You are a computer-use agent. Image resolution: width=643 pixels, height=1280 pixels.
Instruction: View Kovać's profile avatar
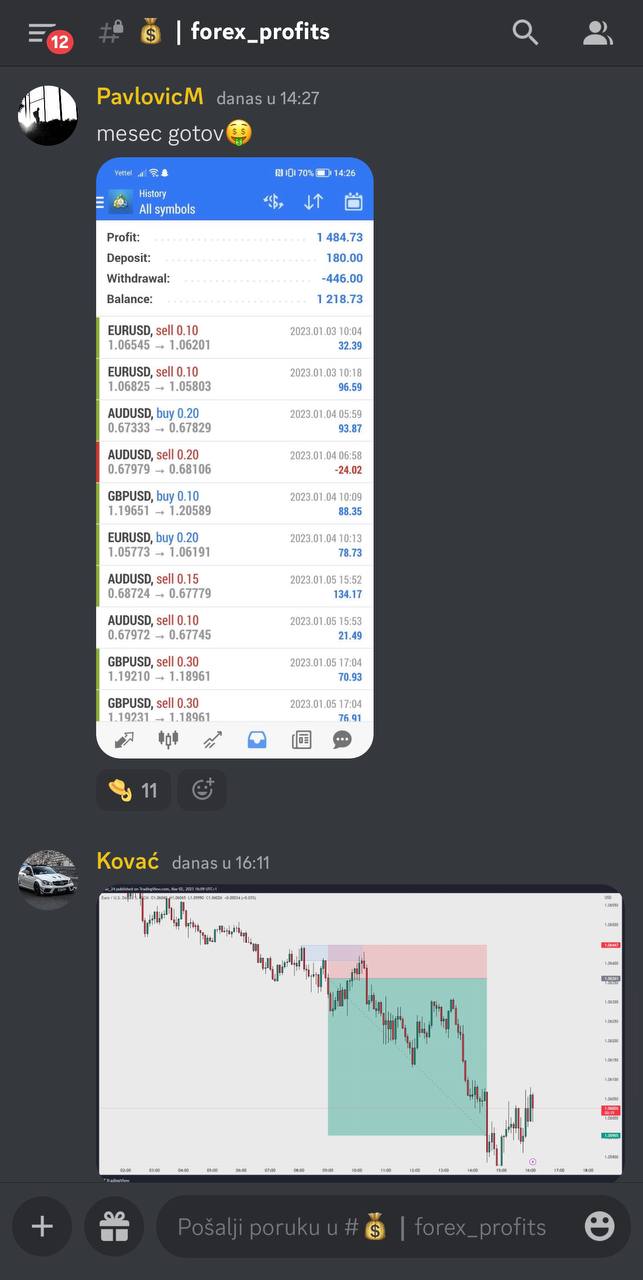[x=48, y=880]
